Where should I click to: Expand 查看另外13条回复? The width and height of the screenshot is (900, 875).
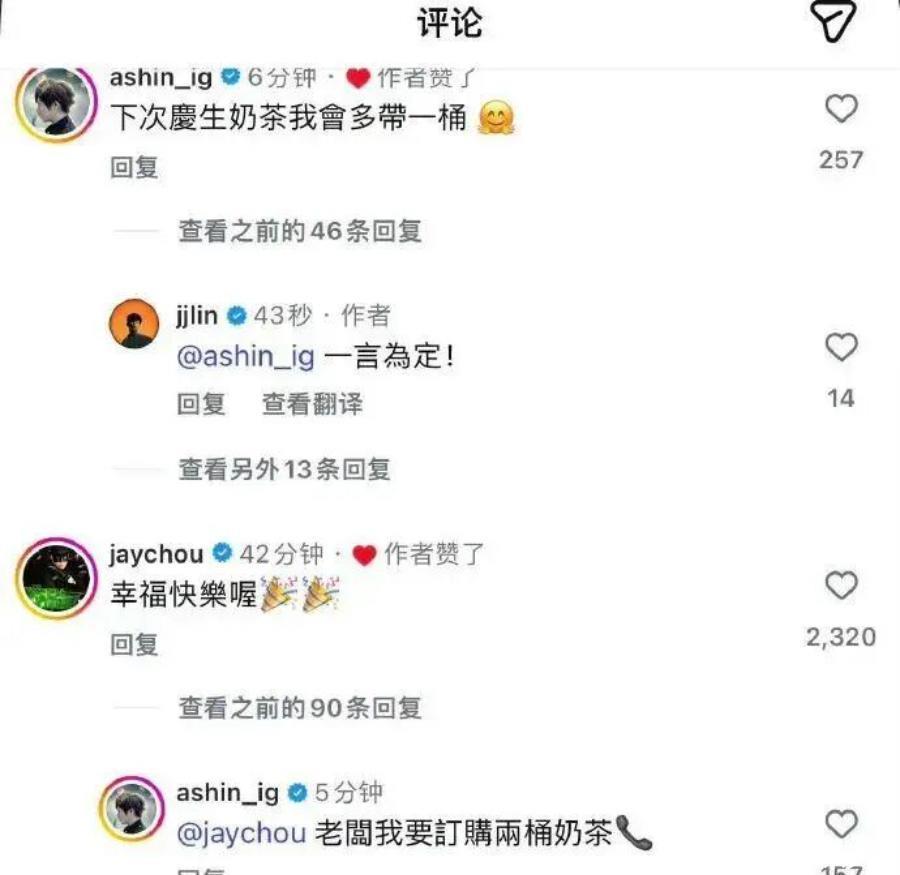click(x=284, y=468)
